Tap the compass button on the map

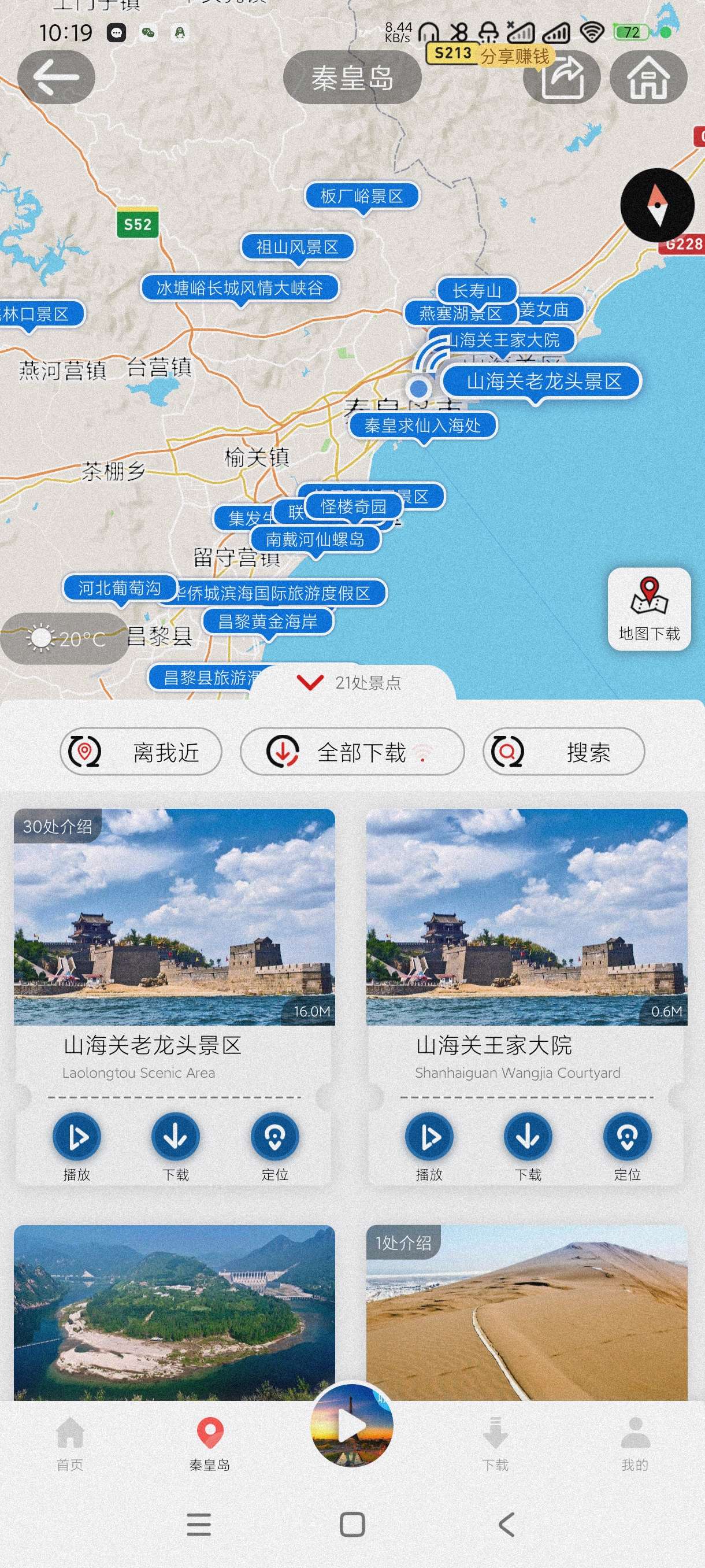(x=657, y=206)
